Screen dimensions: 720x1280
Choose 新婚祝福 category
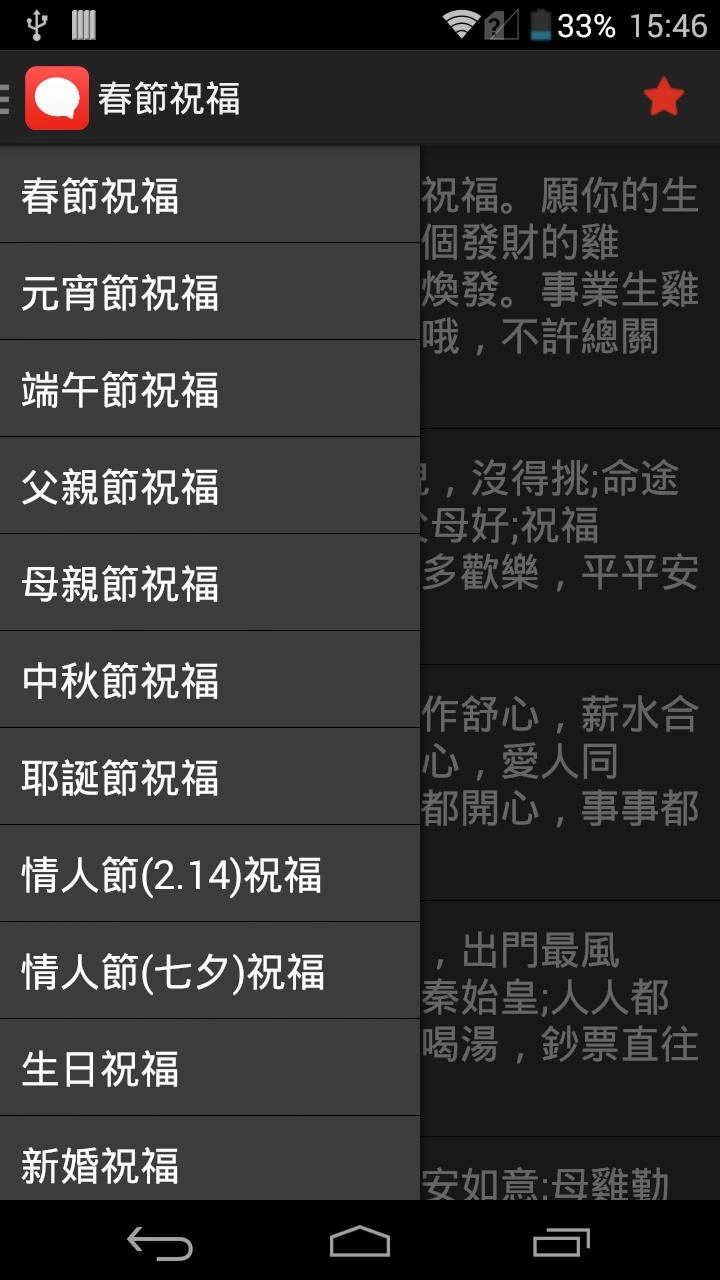(x=210, y=1160)
